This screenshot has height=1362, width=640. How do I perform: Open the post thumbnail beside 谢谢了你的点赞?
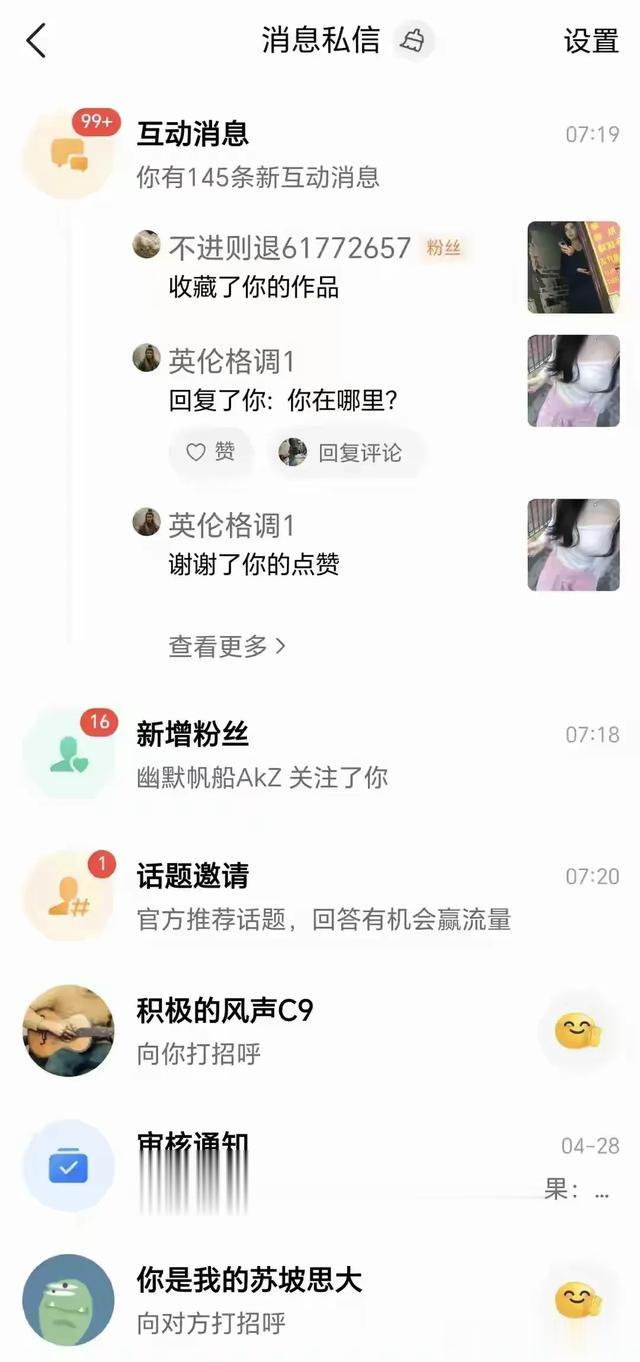pyautogui.click(x=574, y=545)
